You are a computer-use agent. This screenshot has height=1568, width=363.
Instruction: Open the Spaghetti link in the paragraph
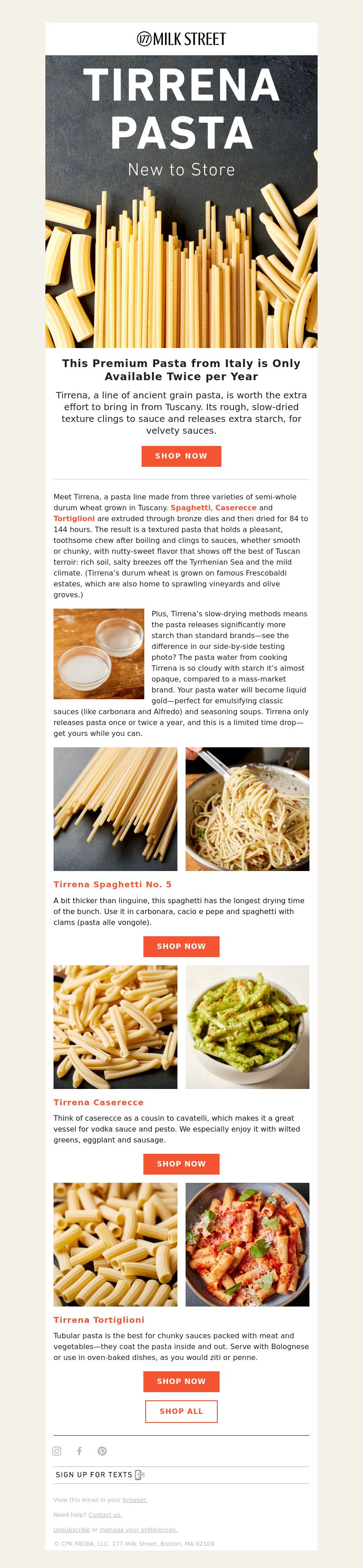pos(190,508)
